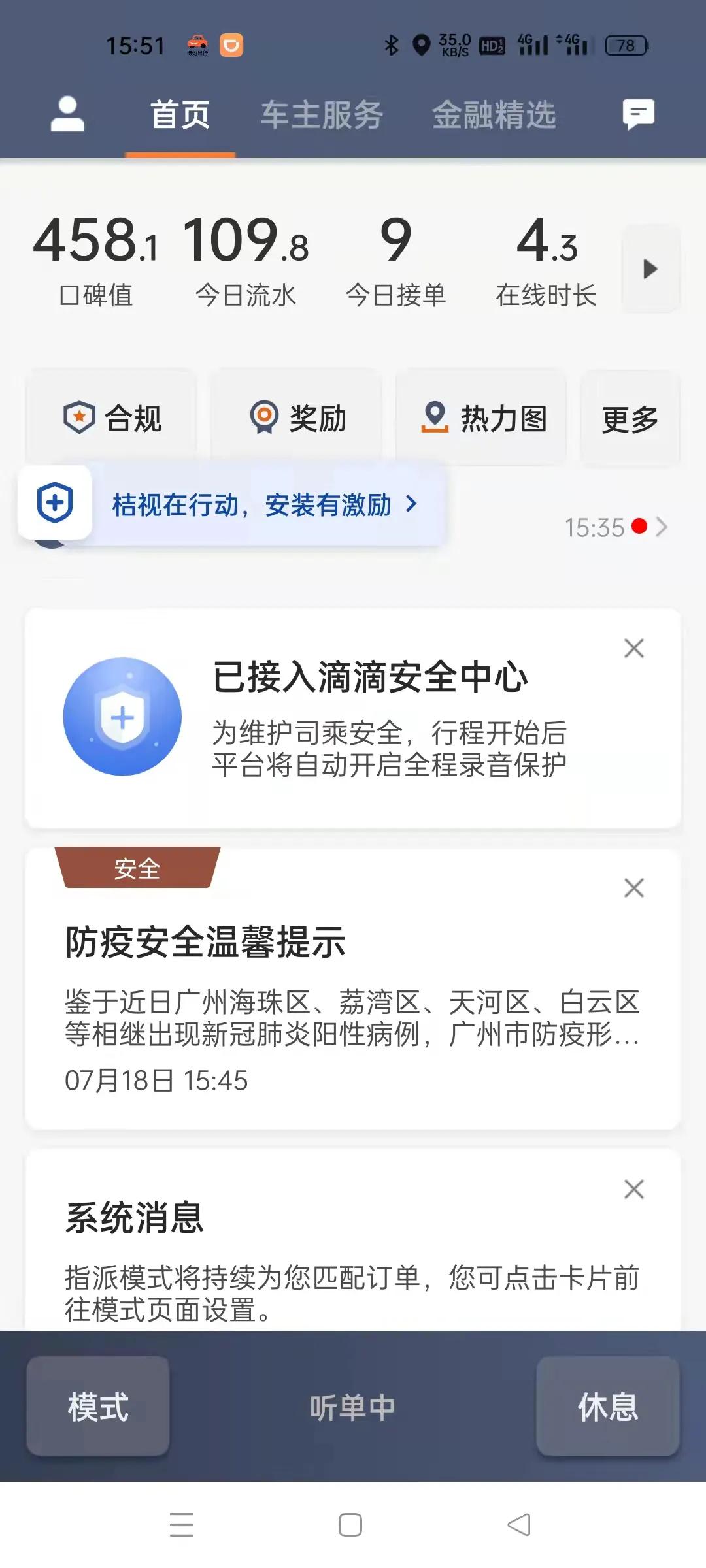Tap the 桔视在行动 blue shield icon

[x=56, y=503]
